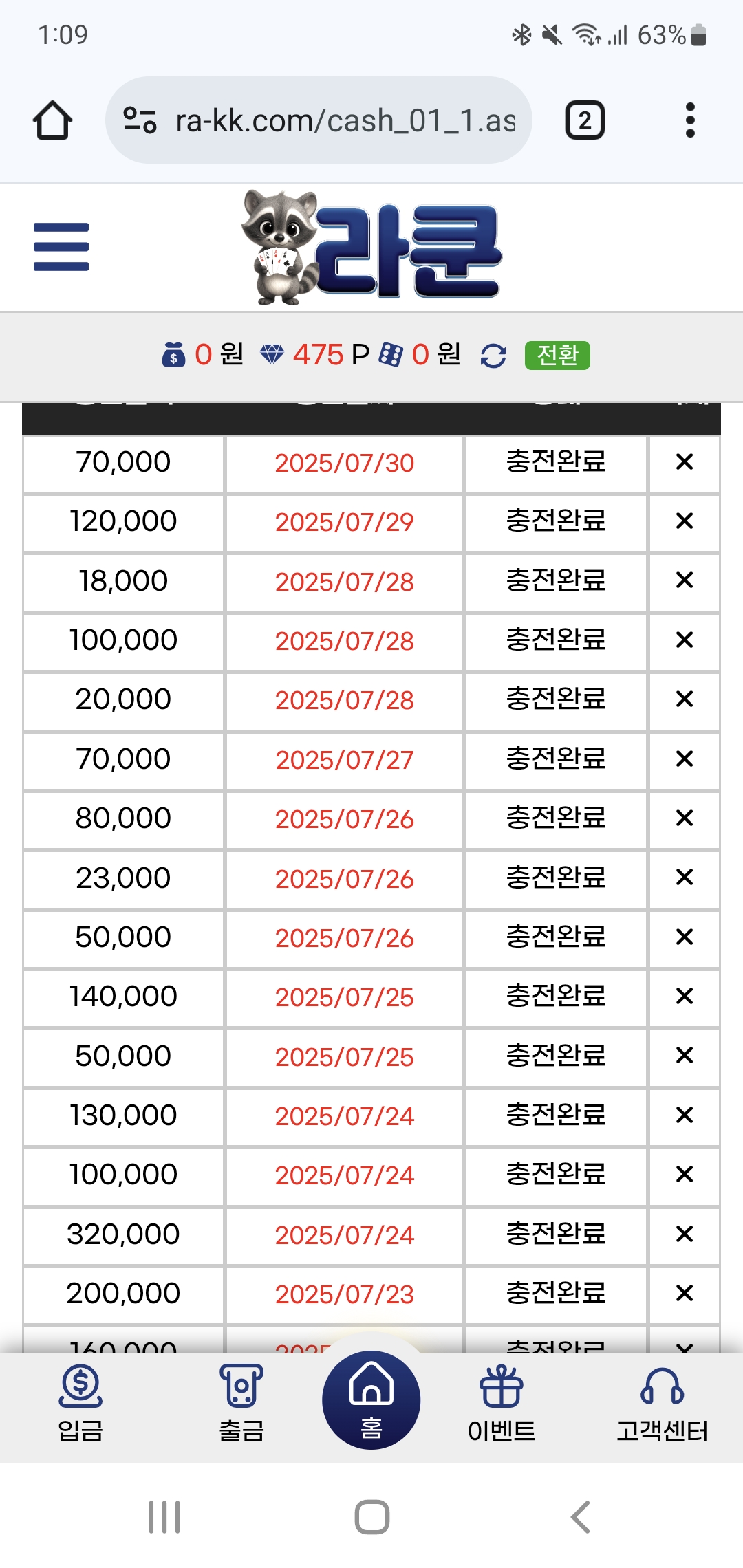Remove the 200,000 entry dated 2025/07/23
Image resolution: width=743 pixels, height=1568 pixels.
685,1294
